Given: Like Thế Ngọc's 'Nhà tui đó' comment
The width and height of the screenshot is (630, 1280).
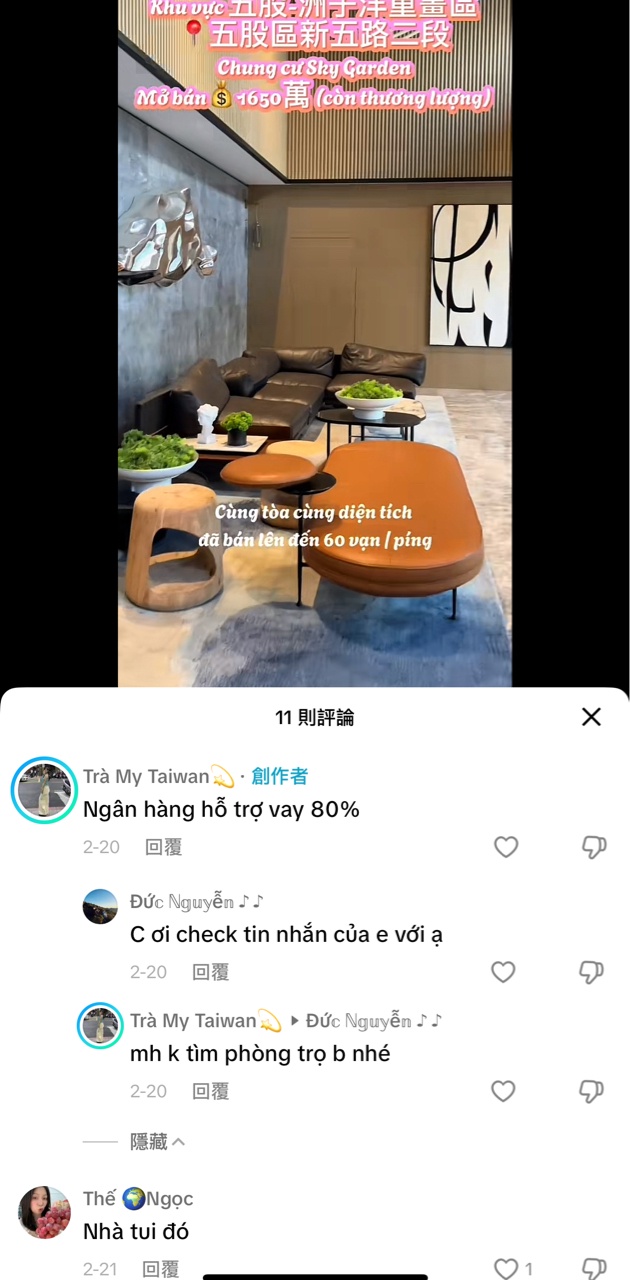Looking at the screenshot, I should pyautogui.click(x=506, y=1269).
